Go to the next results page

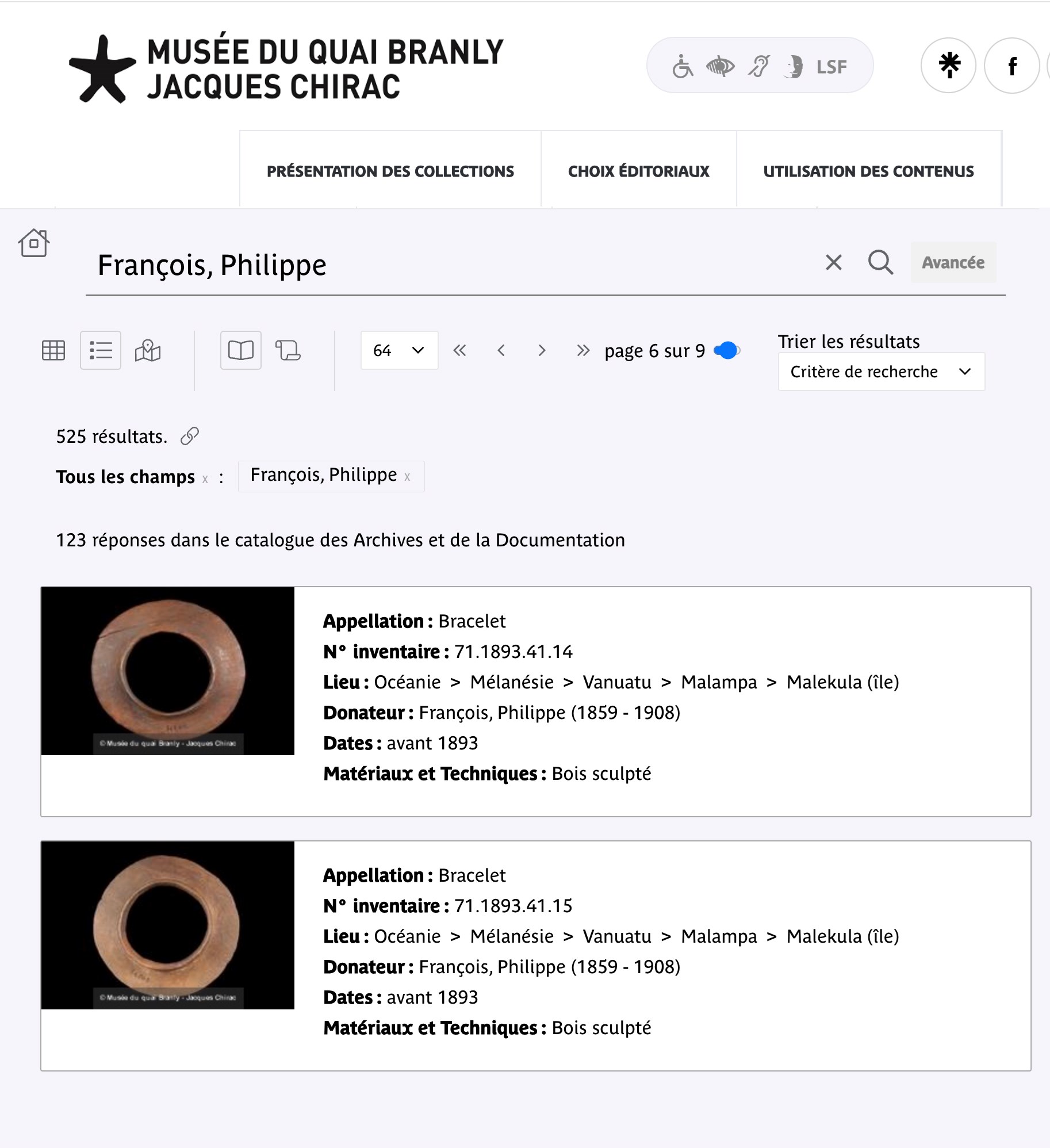point(542,350)
